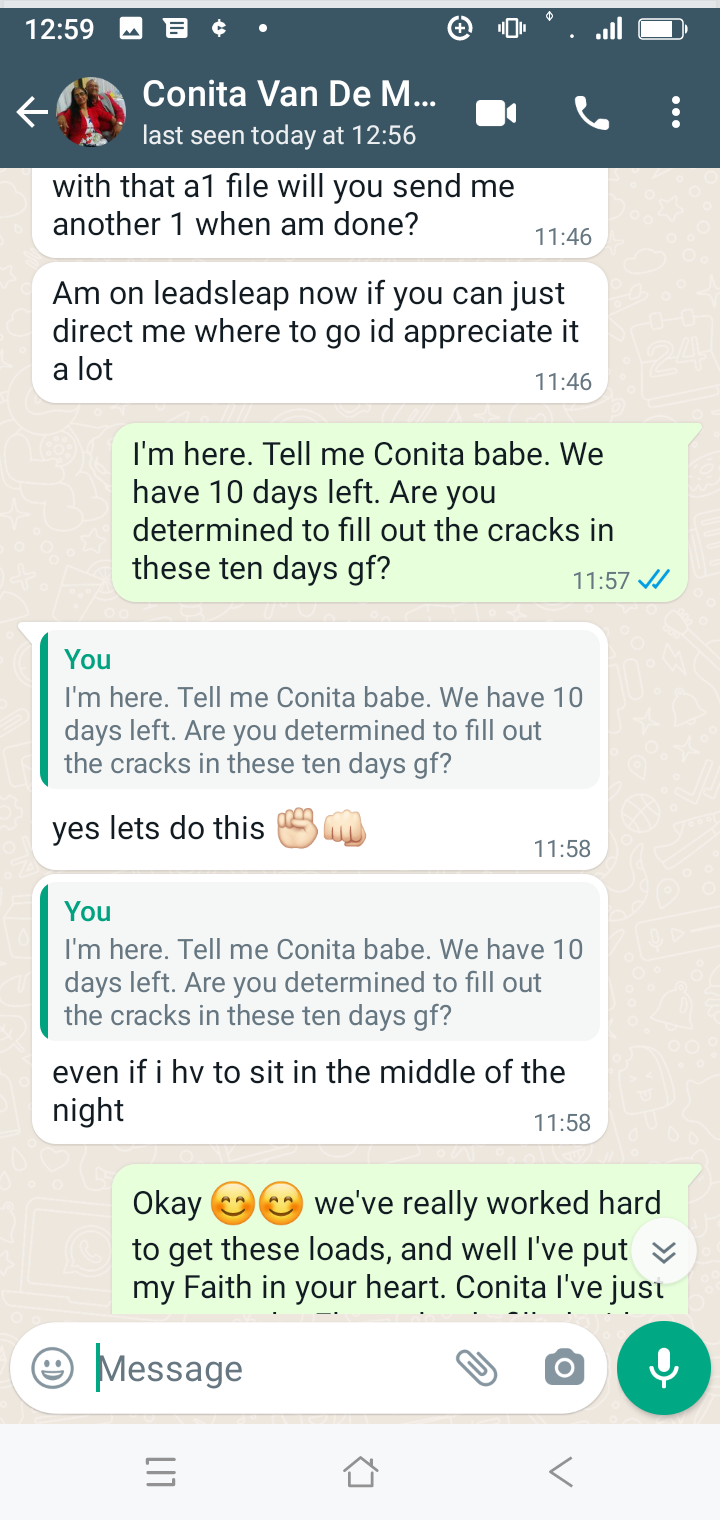Image resolution: width=720 pixels, height=1520 pixels.
Task: Open the overflow menu
Action: (x=676, y=113)
